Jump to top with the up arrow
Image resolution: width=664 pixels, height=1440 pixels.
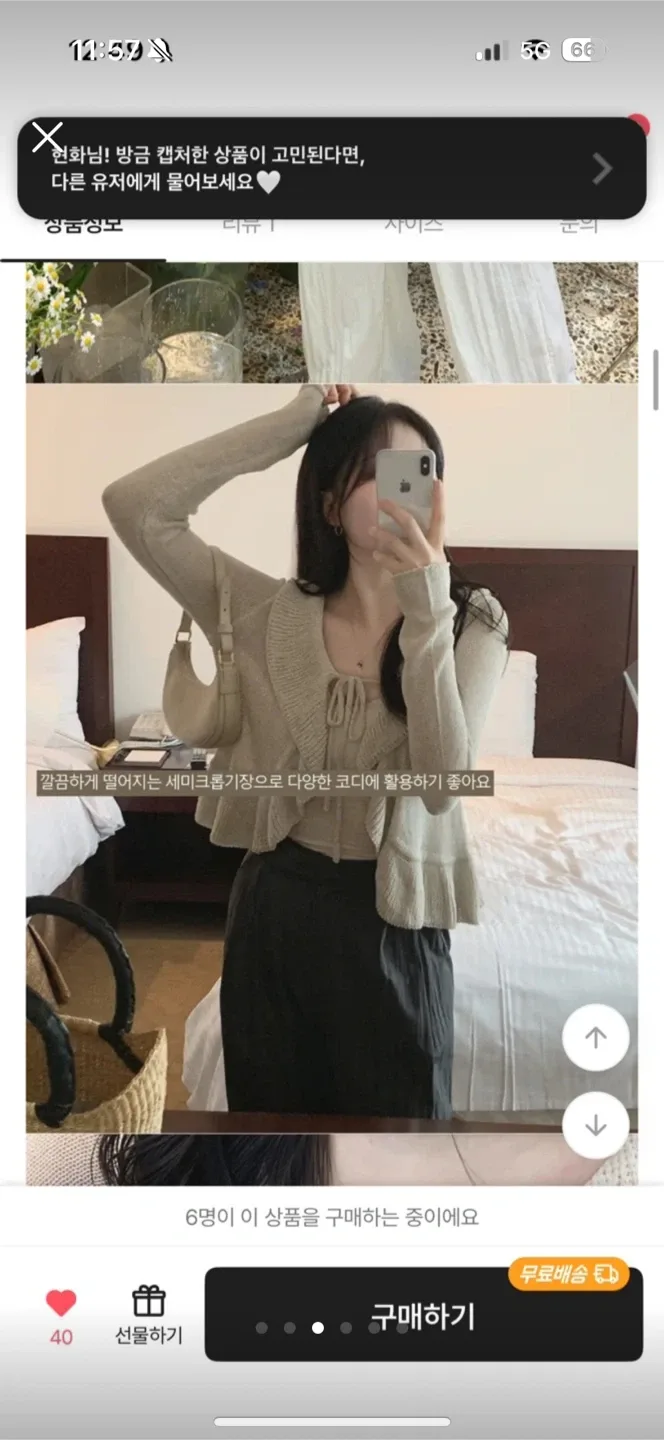(x=595, y=1038)
